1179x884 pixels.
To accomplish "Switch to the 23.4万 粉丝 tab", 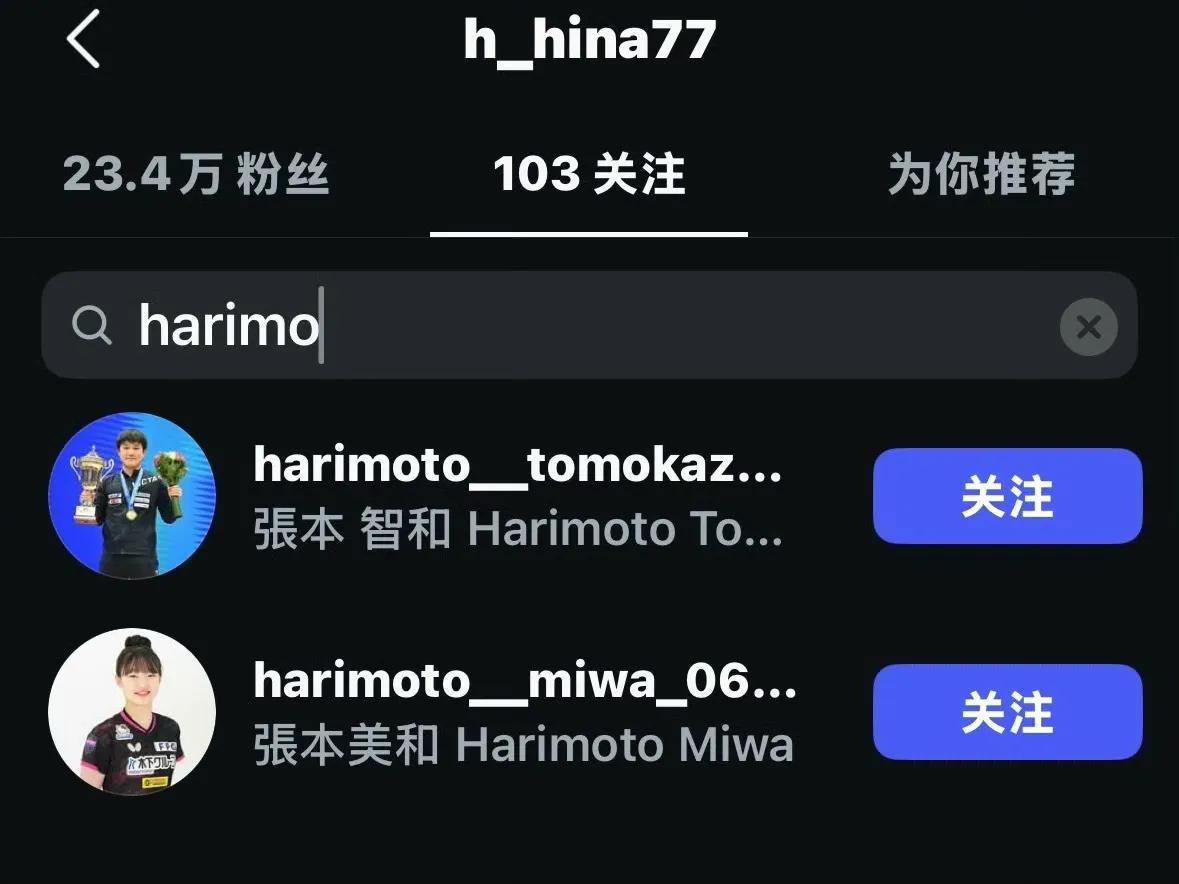I will click(x=196, y=175).
